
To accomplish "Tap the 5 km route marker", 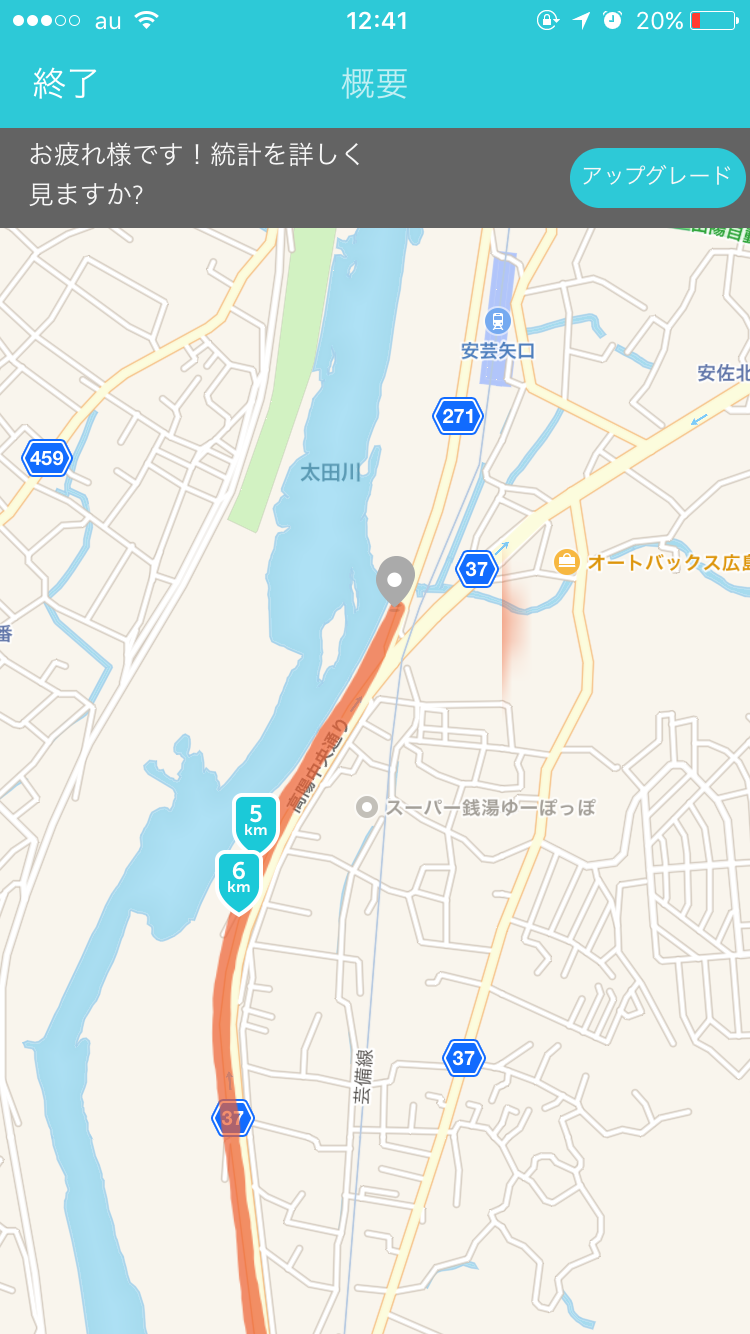I will [255, 820].
